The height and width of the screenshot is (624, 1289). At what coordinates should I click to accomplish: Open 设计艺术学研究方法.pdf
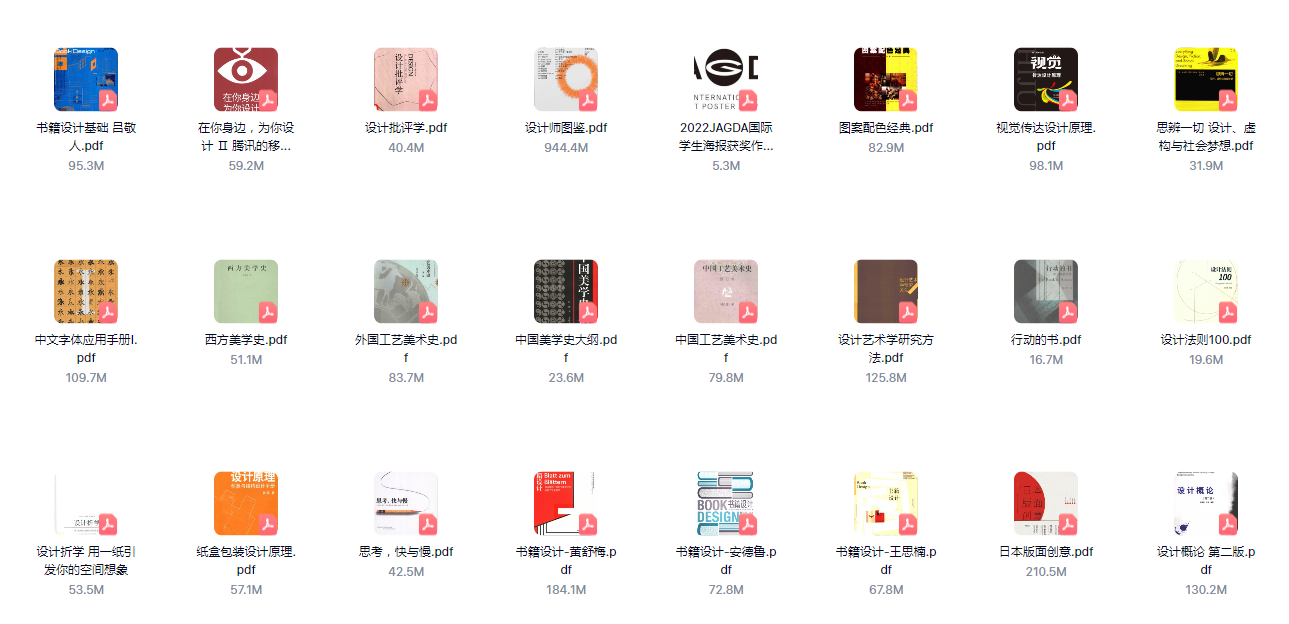[x=886, y=291]
